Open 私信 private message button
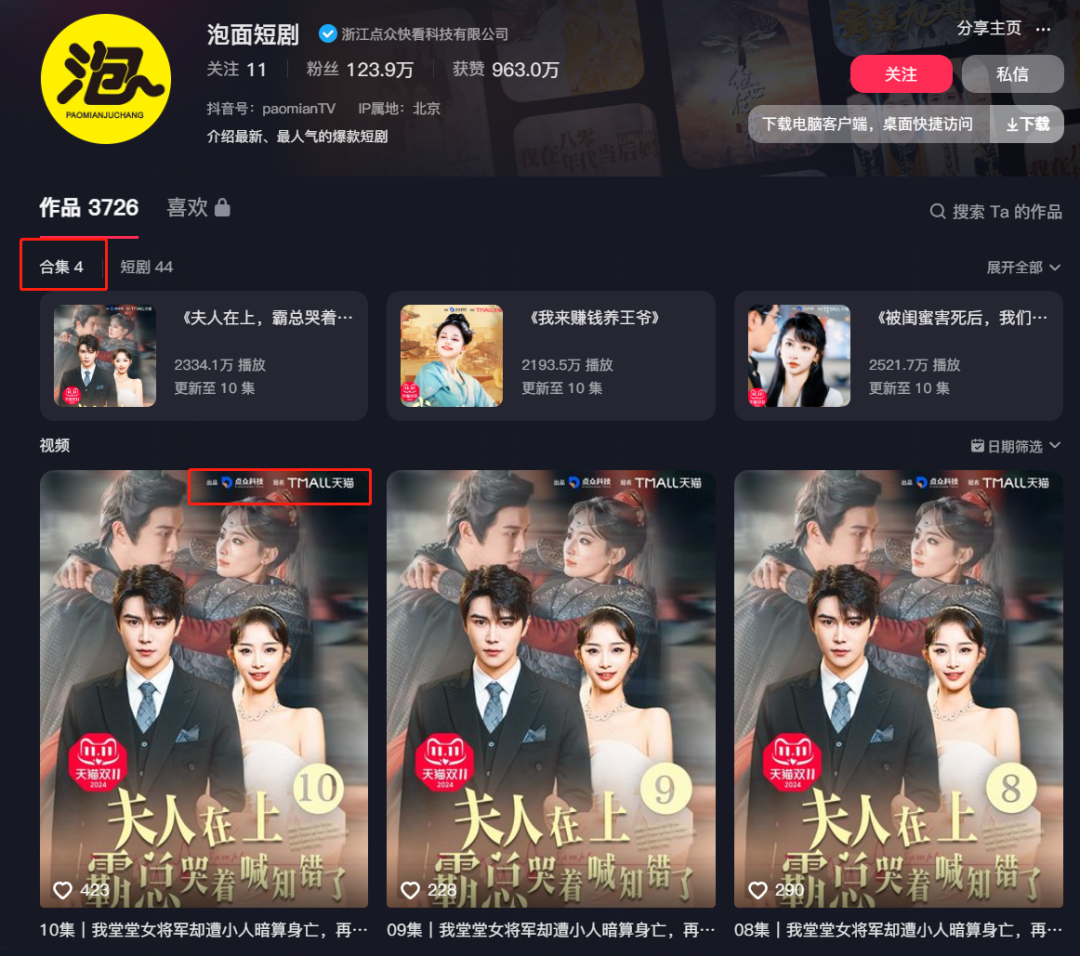The height and width of the screenshot is (956, 1080). tap(1012, 75)
